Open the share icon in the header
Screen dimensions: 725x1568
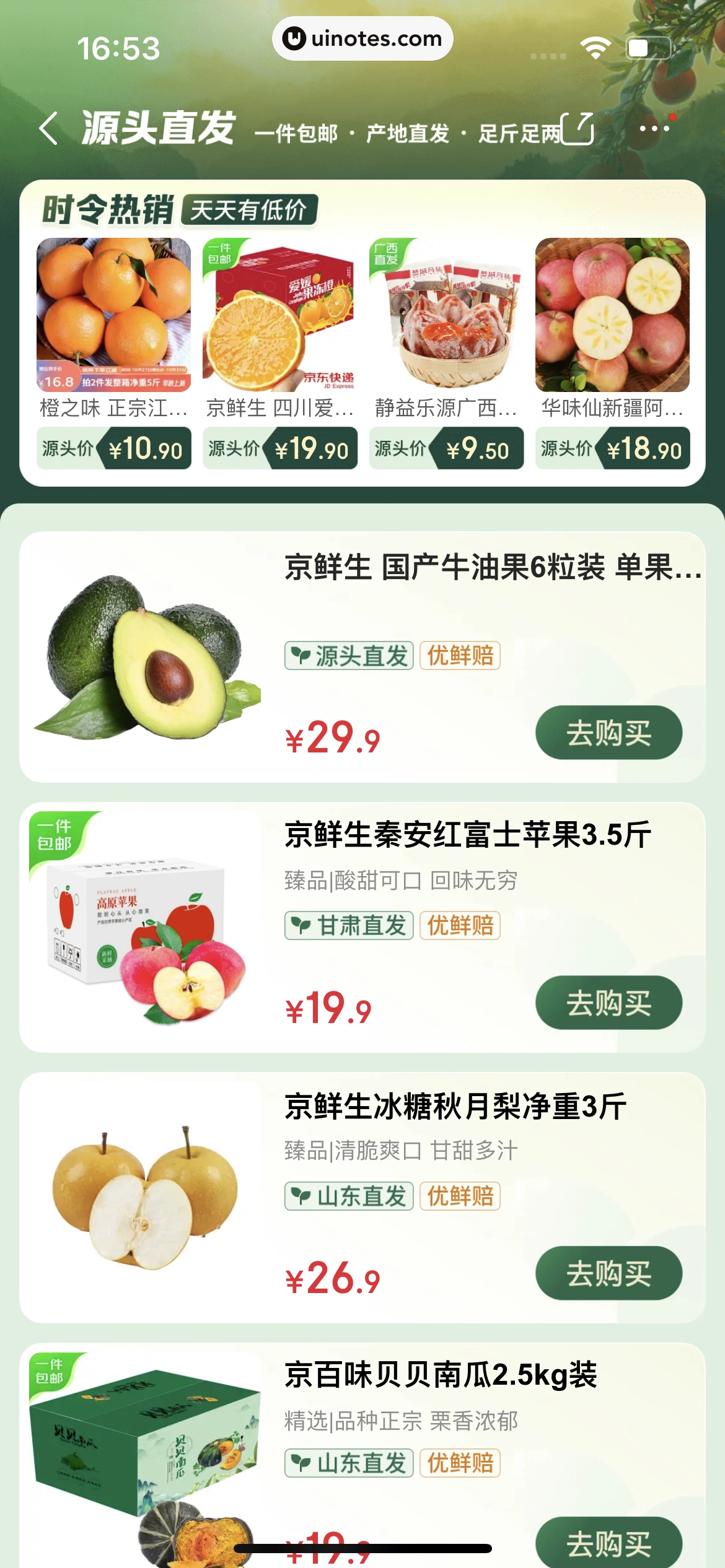tap(576, 130)
